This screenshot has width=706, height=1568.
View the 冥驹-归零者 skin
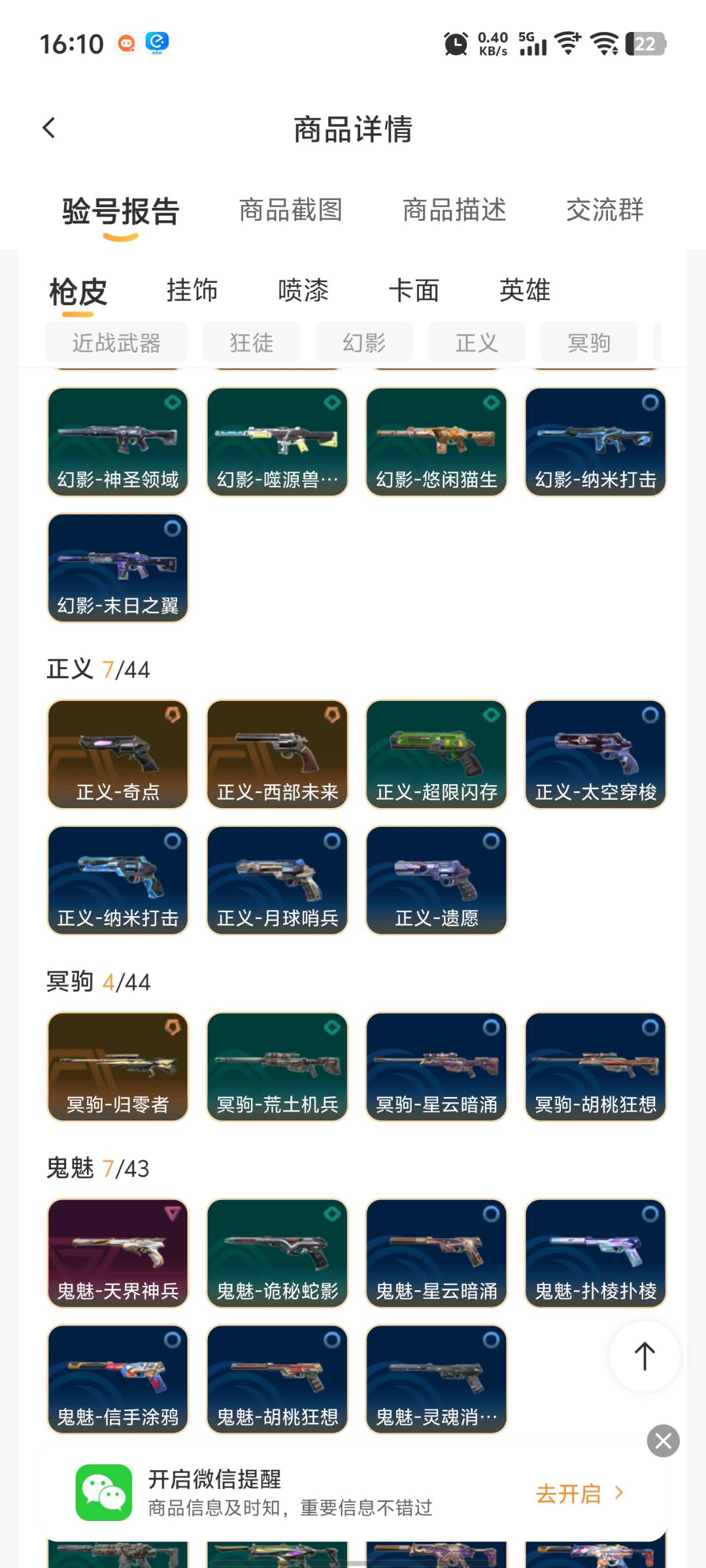click(x=118, y=1067)
